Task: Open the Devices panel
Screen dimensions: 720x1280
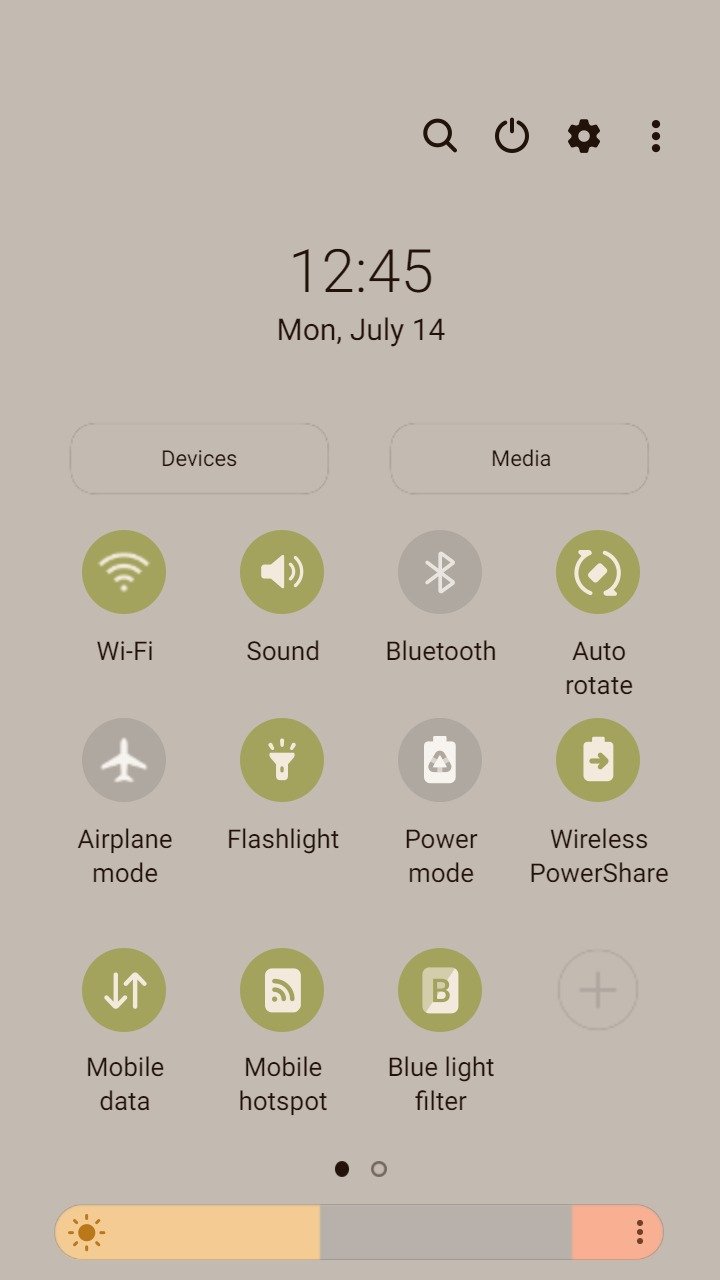Action: [199, 458]
